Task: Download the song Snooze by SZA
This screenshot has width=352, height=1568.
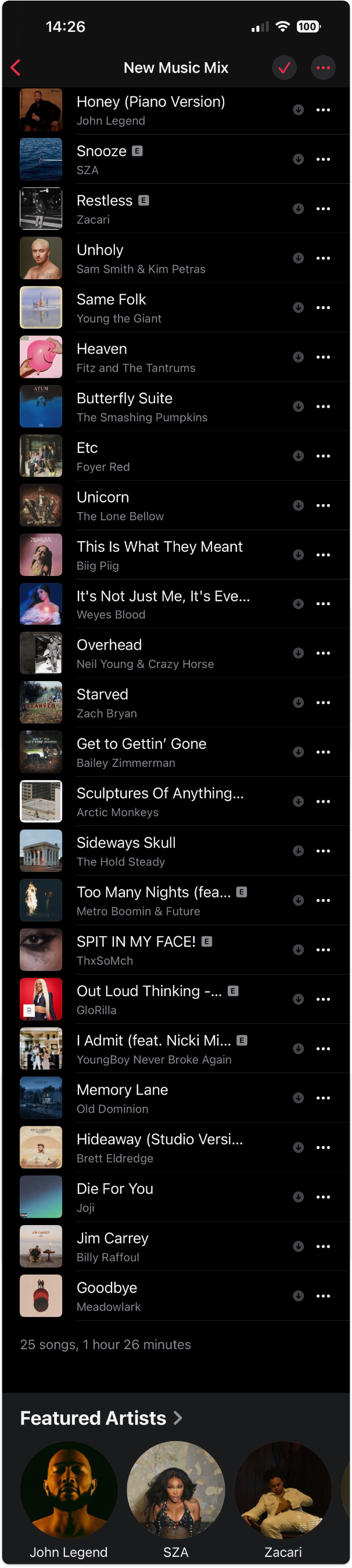Action: coord(298,160)
